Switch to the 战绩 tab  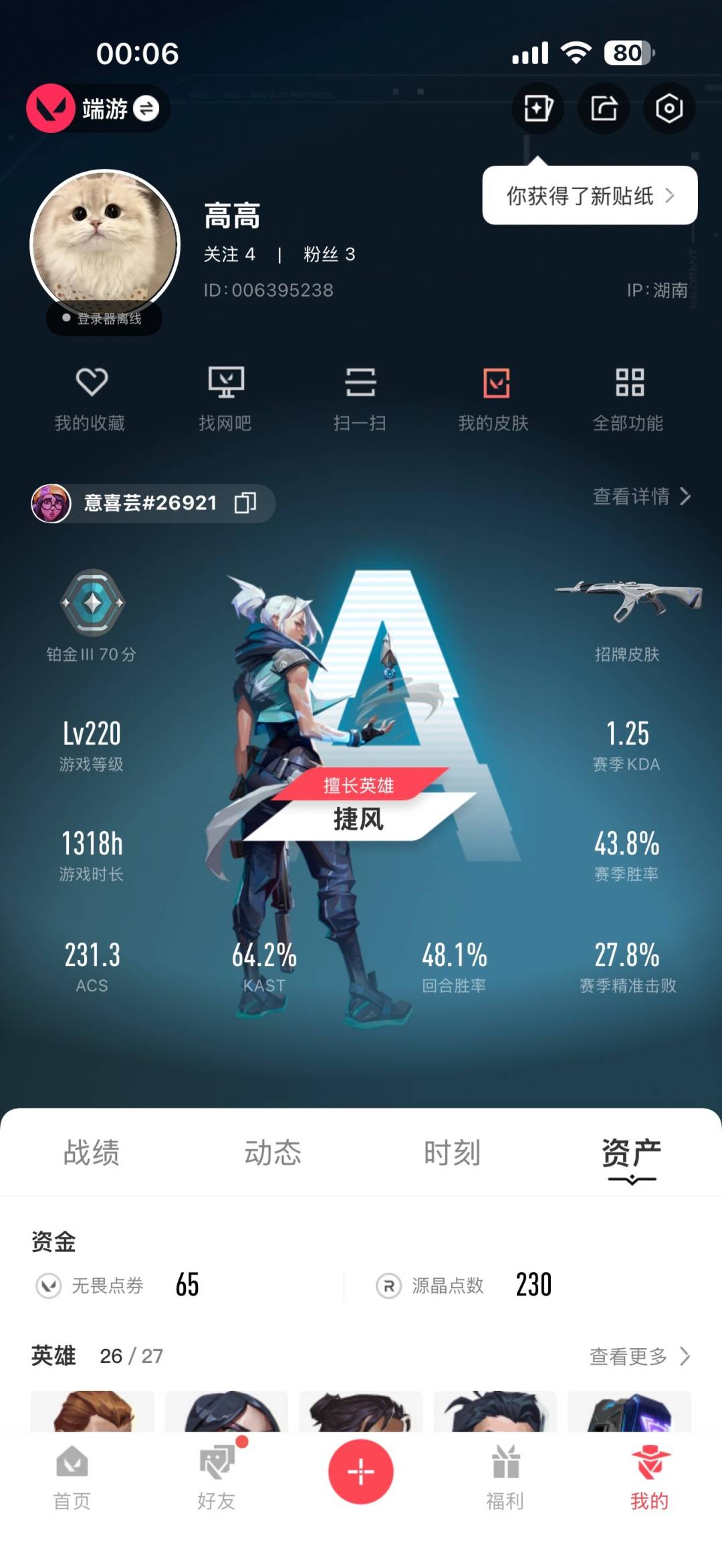pyautogui.click(x=92, y=1152)
